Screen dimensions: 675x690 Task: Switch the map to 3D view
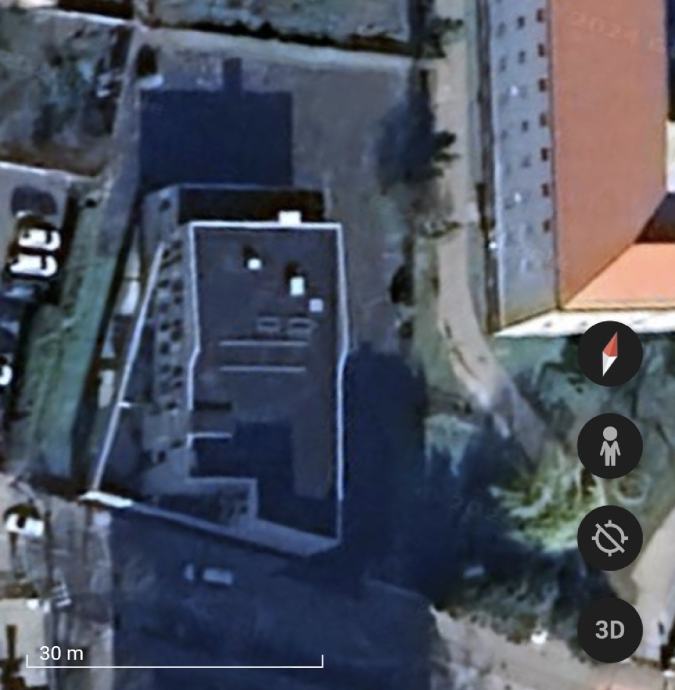[x=609, y=630]
